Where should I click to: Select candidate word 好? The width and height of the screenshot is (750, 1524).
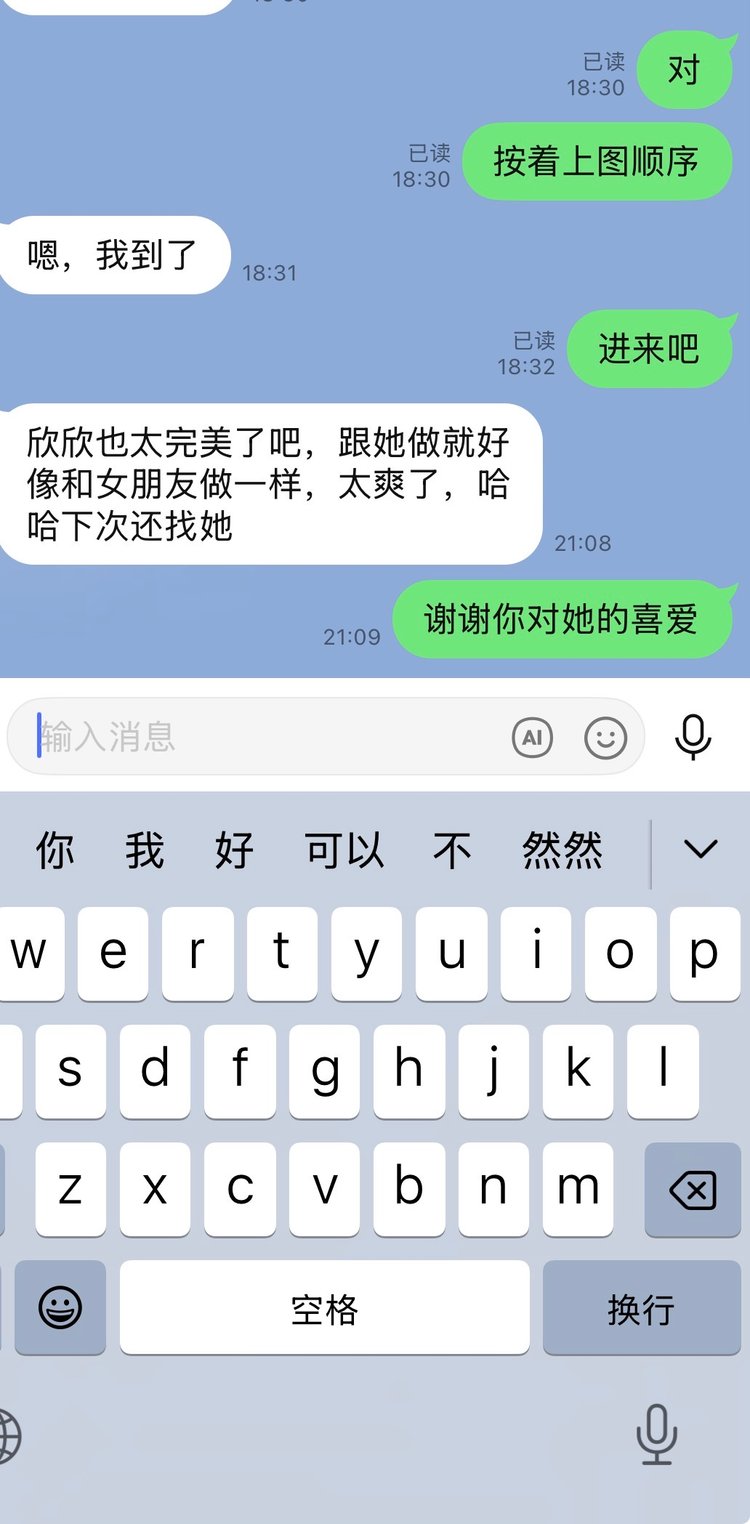point(234,852)
